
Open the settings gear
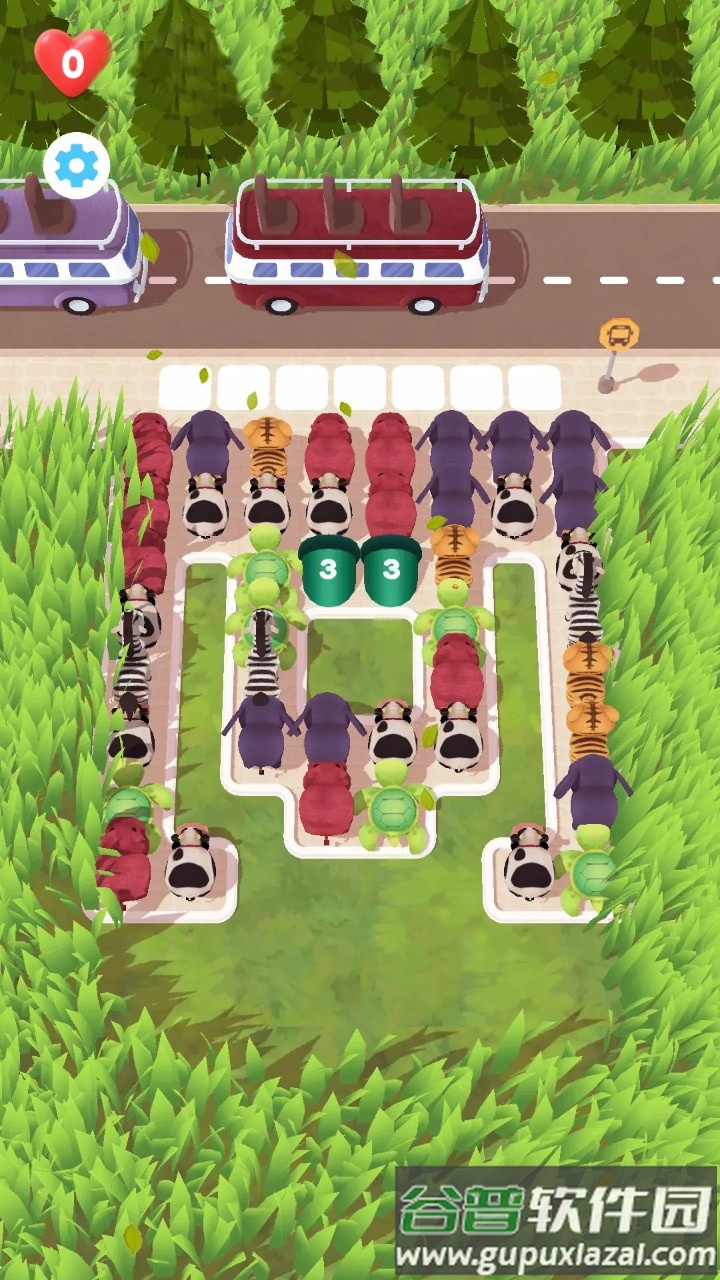coord(76,166)
